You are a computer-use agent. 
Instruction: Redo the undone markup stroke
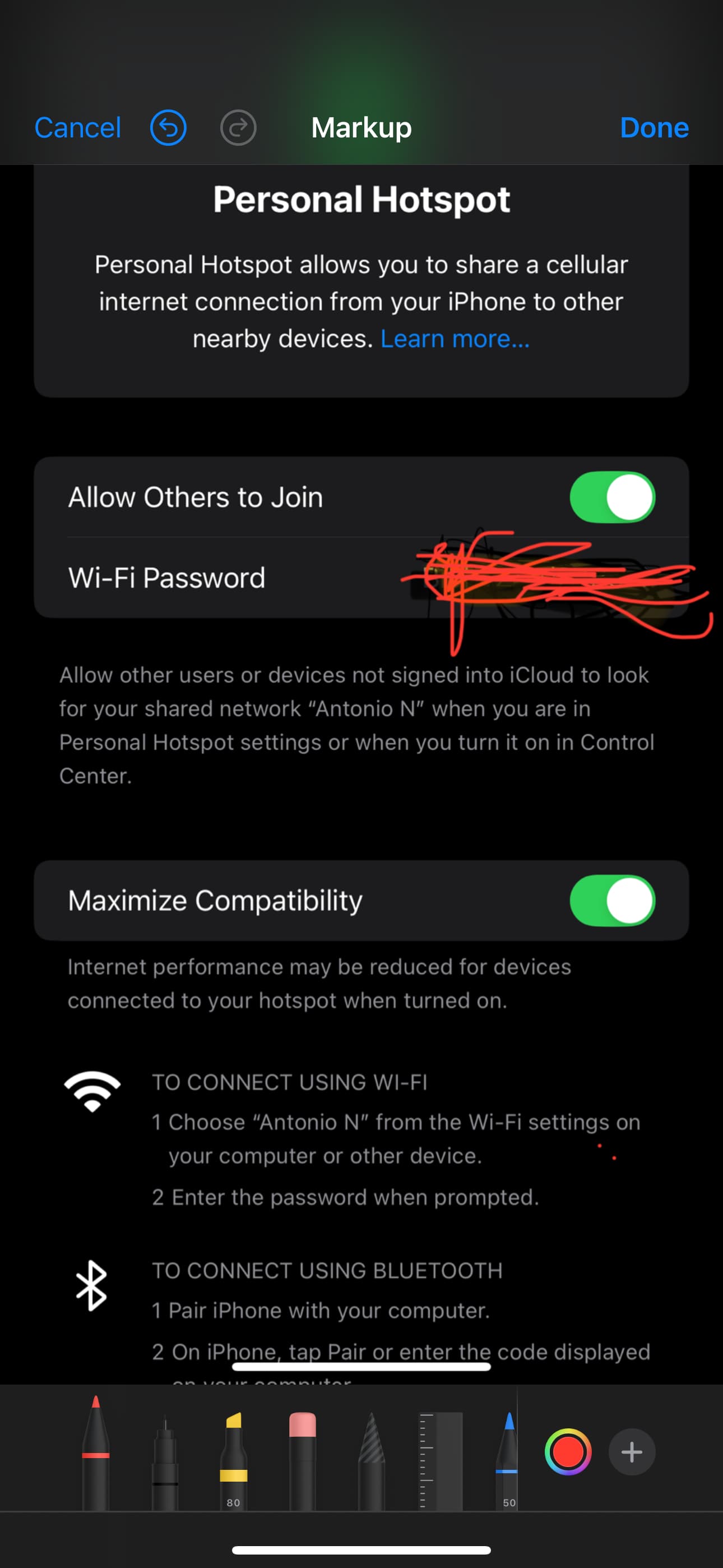tap(238, 128)
